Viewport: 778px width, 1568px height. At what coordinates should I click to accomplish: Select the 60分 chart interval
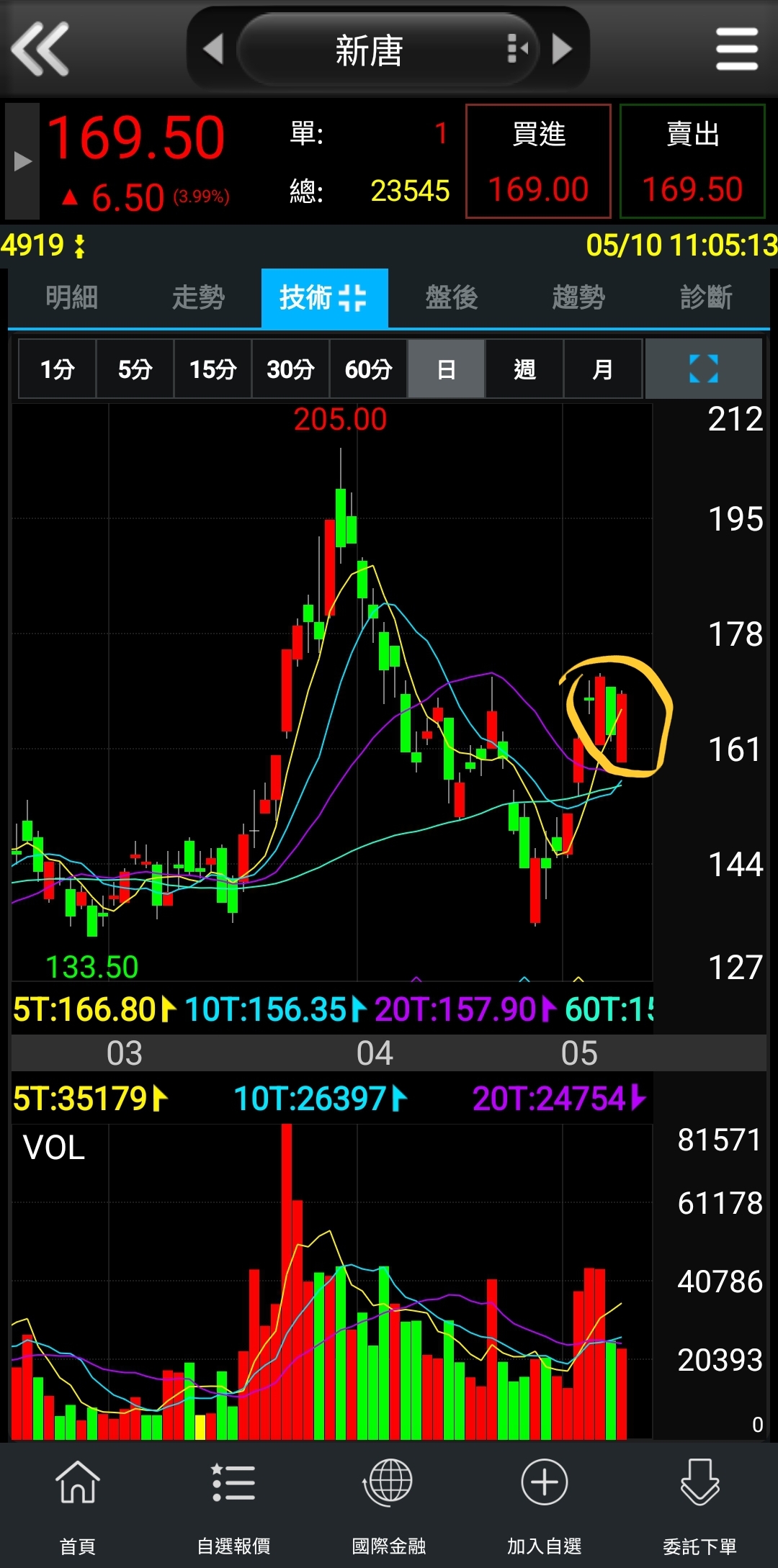[x=368, y=369]
